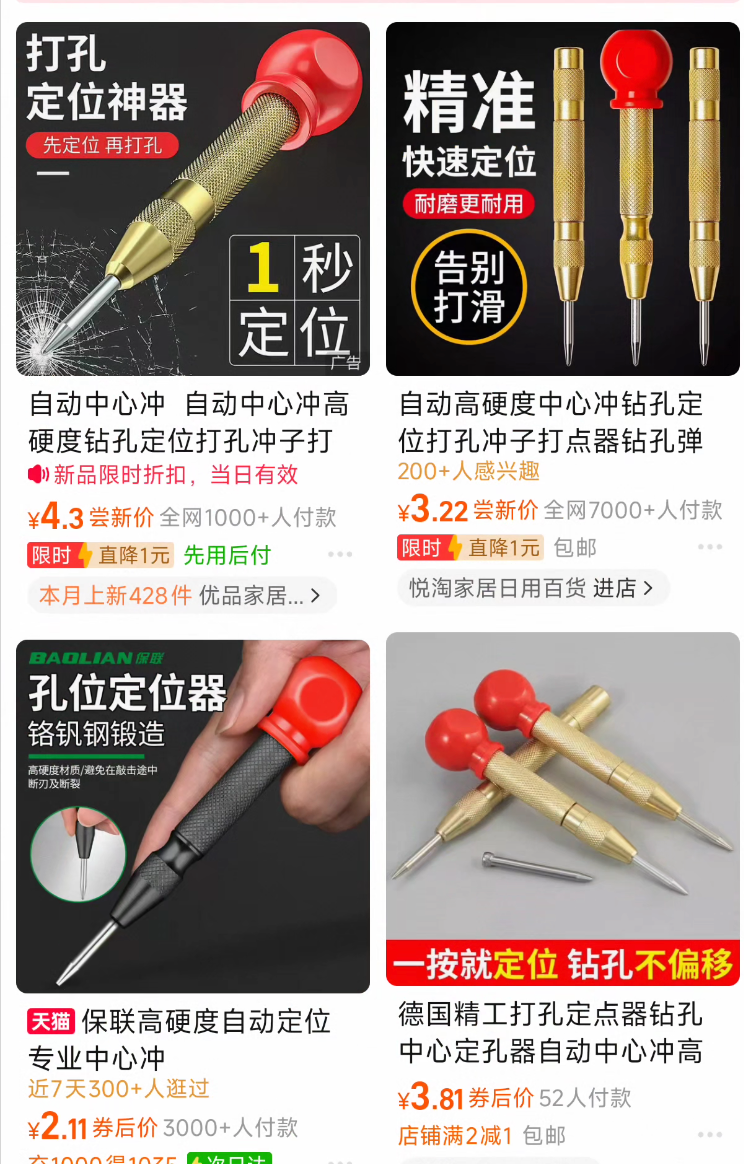Open the 一按就定位 钻孔不偏移 product image
Image resolution: width=744 pixels, height=1164 pixels.
click(x=562, y=808)
